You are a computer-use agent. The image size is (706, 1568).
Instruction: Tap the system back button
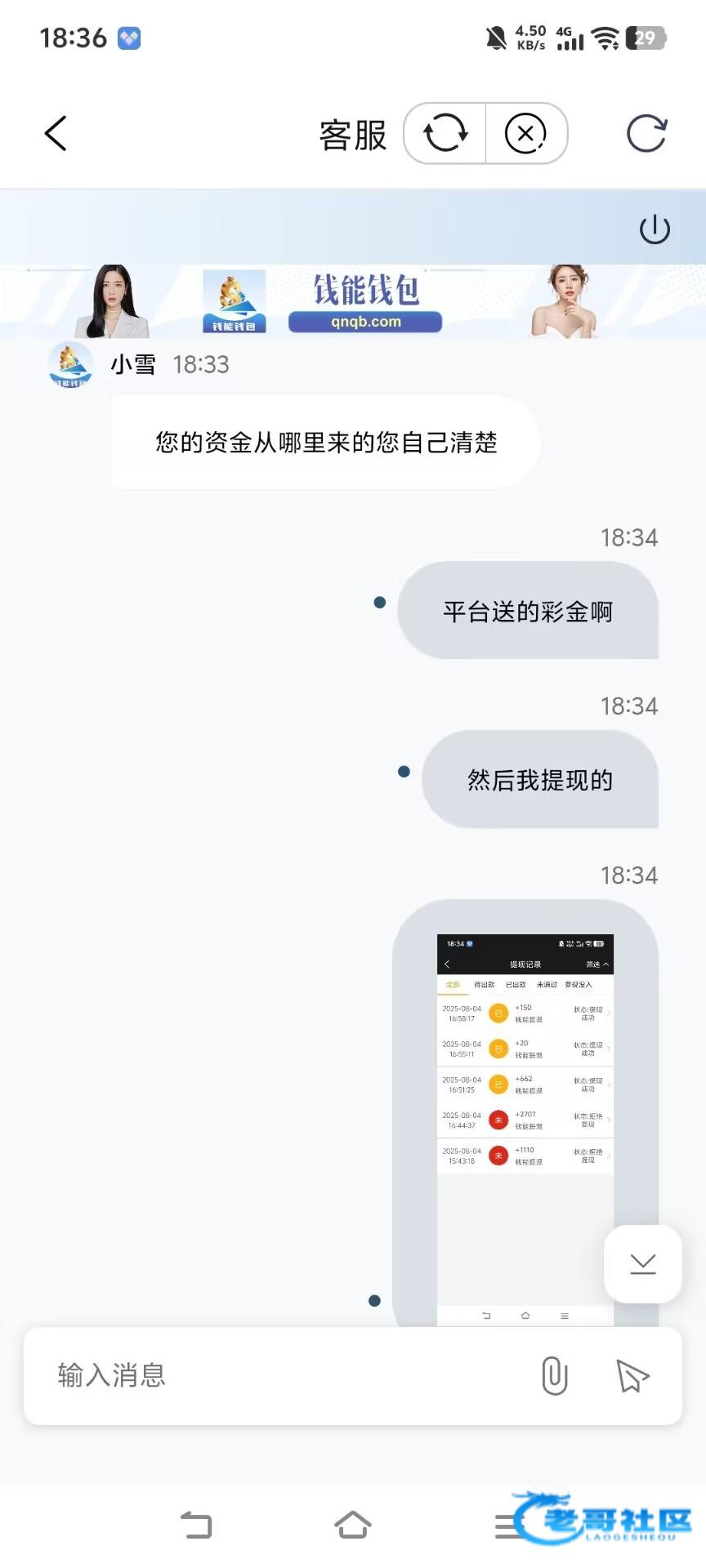pos(196,1524)
